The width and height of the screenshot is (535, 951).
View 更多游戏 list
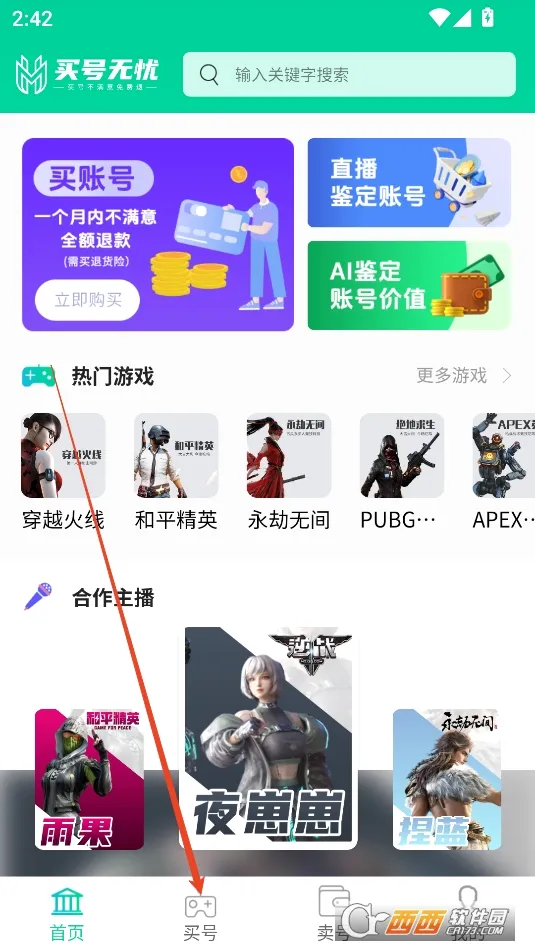[x=463, y=375]
